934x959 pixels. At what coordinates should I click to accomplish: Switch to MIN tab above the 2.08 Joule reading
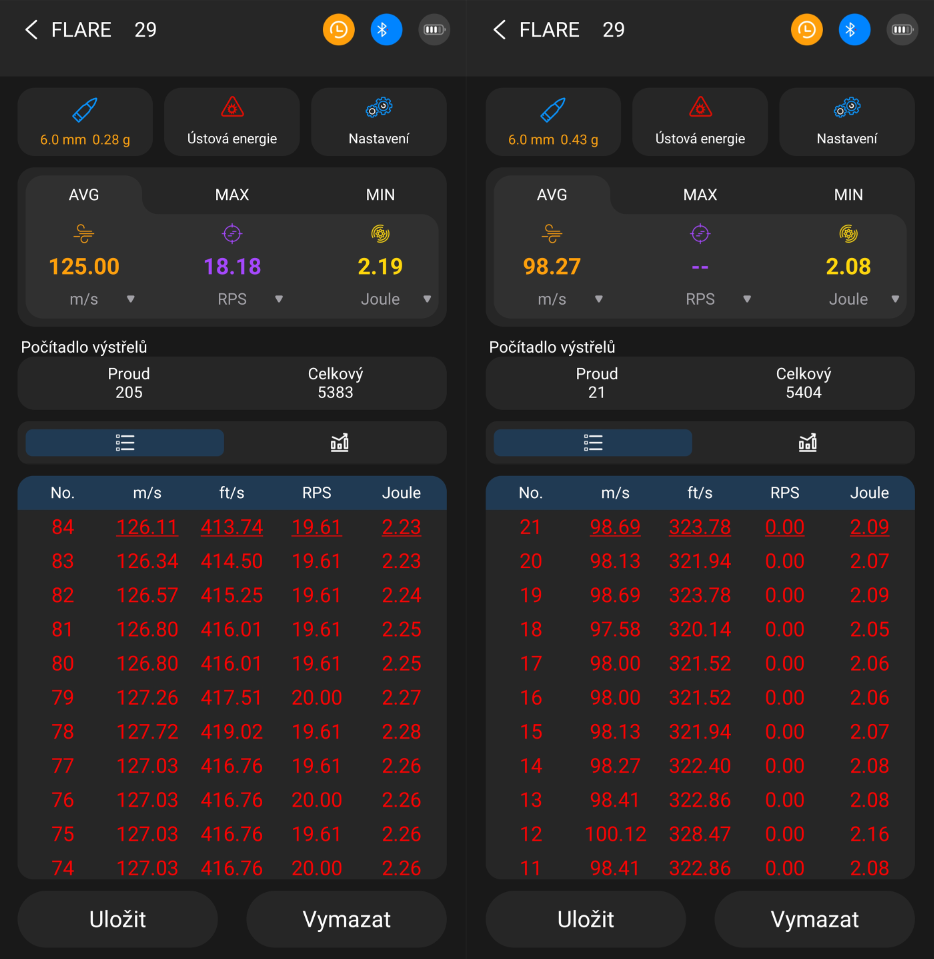point(848,194)
